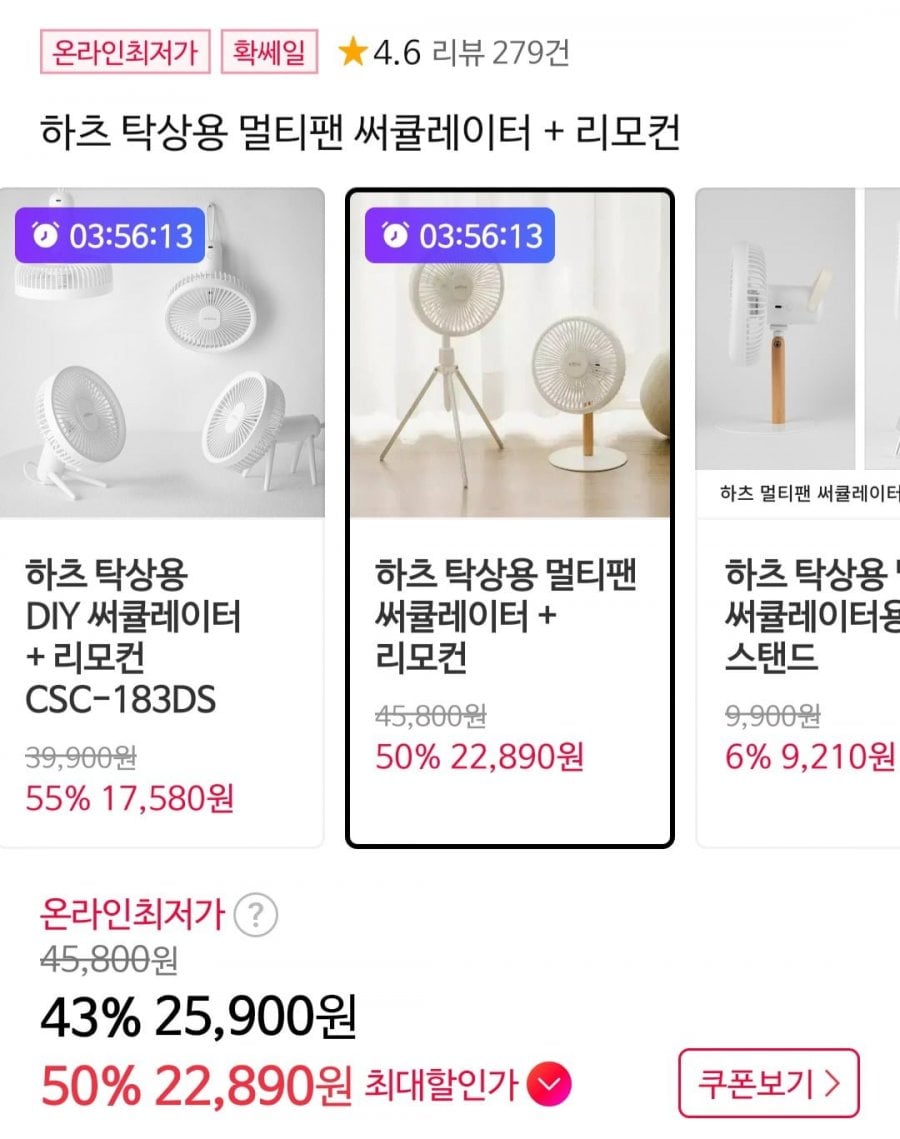Open the 리뷰 279건 reviews
The image size is (900, 1139).
[500, 52]
